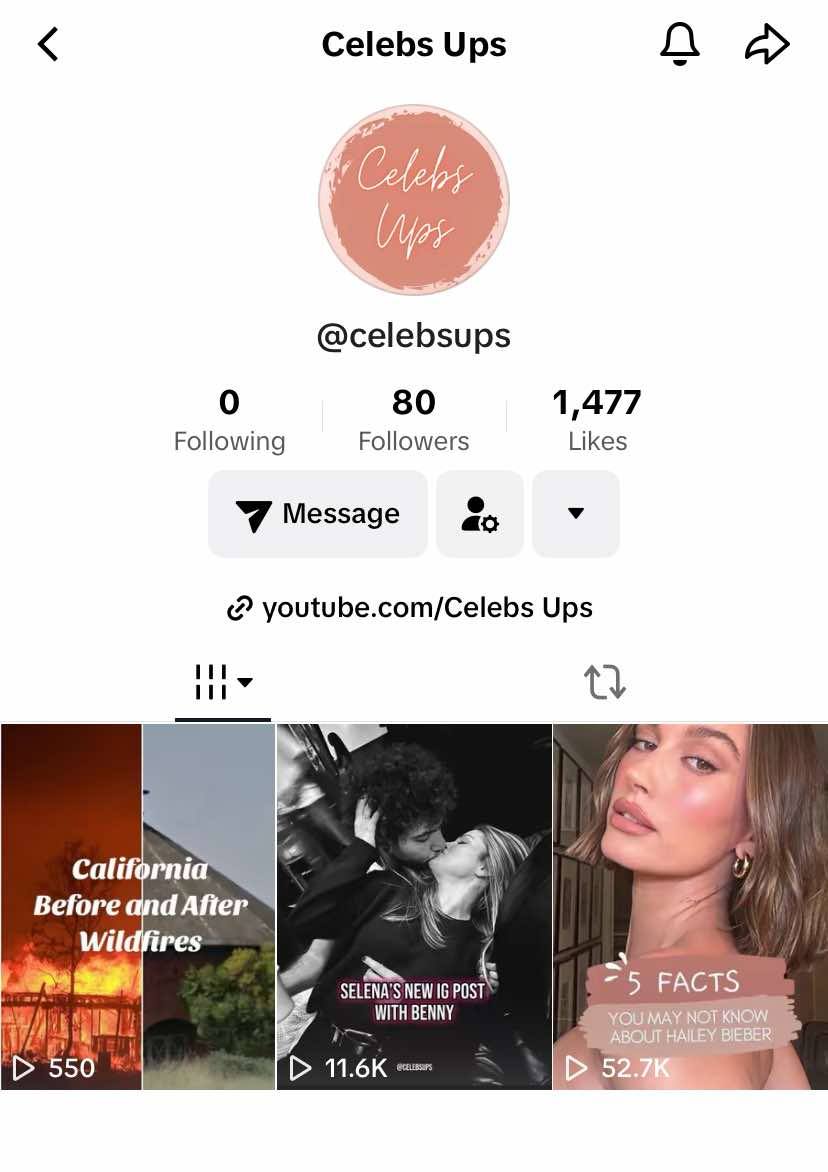The width and height of the screenshot is (828, 1172).
Task: Switch to the reposts tab
Action: [x=605, y=683]
